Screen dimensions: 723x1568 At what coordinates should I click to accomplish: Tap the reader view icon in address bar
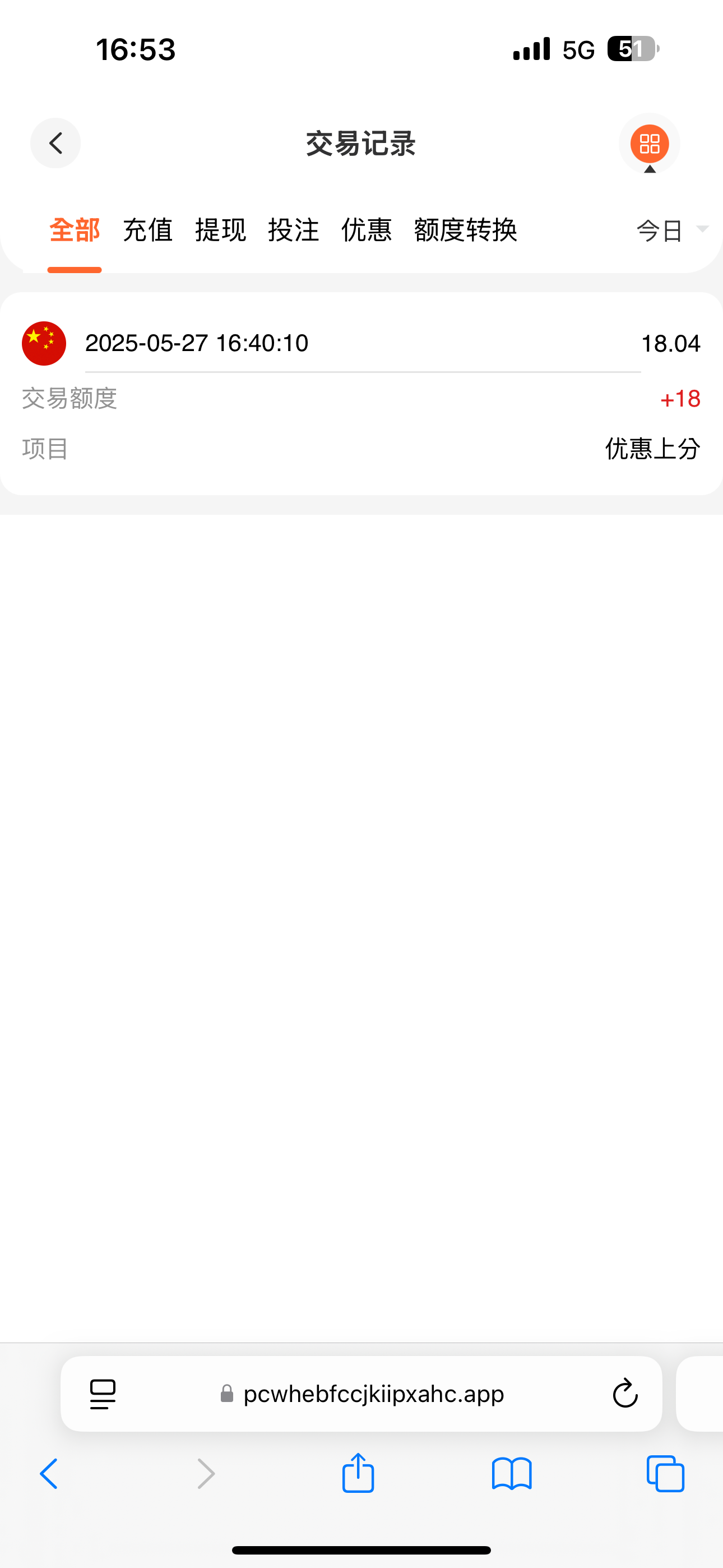[102, 1394]
